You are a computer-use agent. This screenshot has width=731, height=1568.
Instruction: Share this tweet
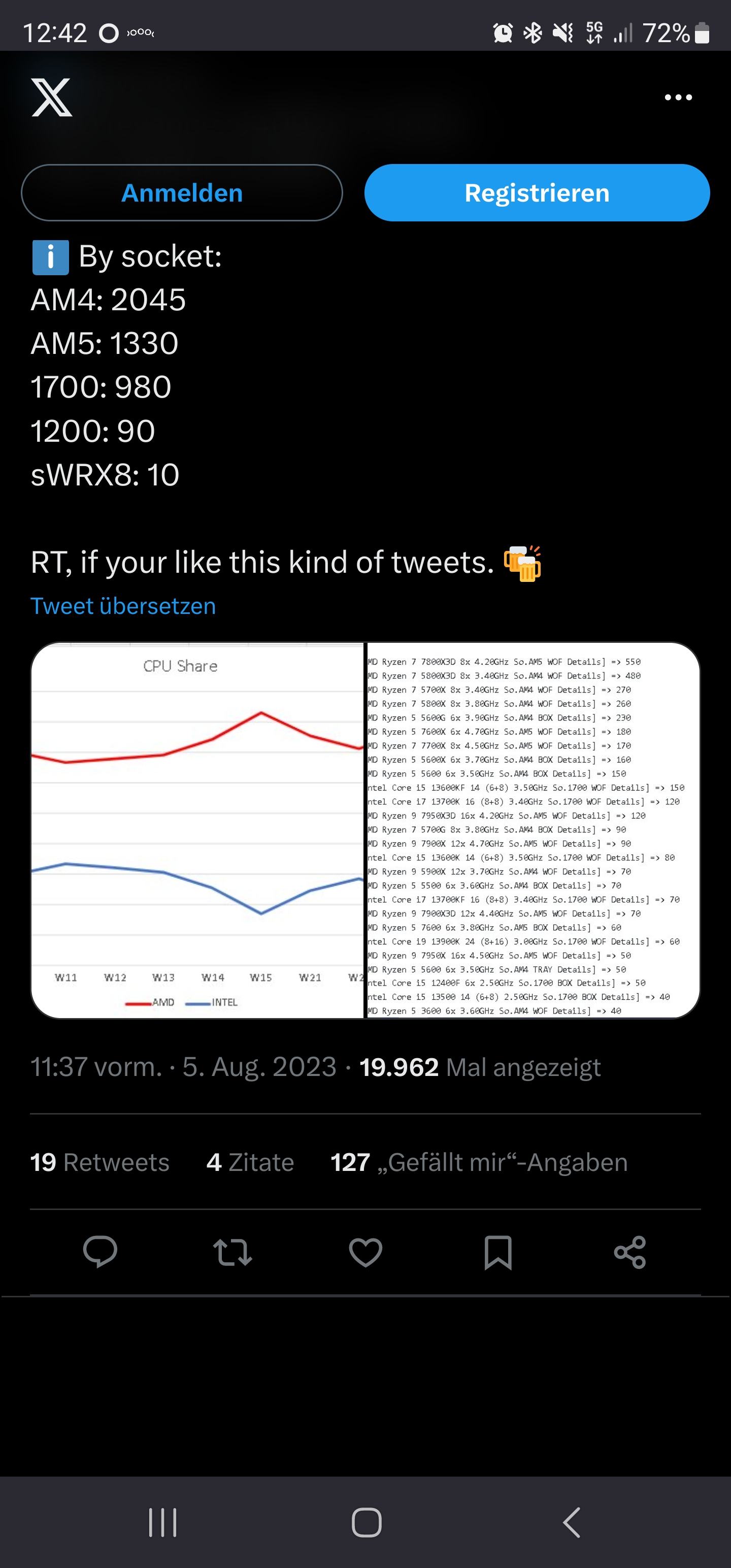pyautogui.click(x=630, y=1252)
